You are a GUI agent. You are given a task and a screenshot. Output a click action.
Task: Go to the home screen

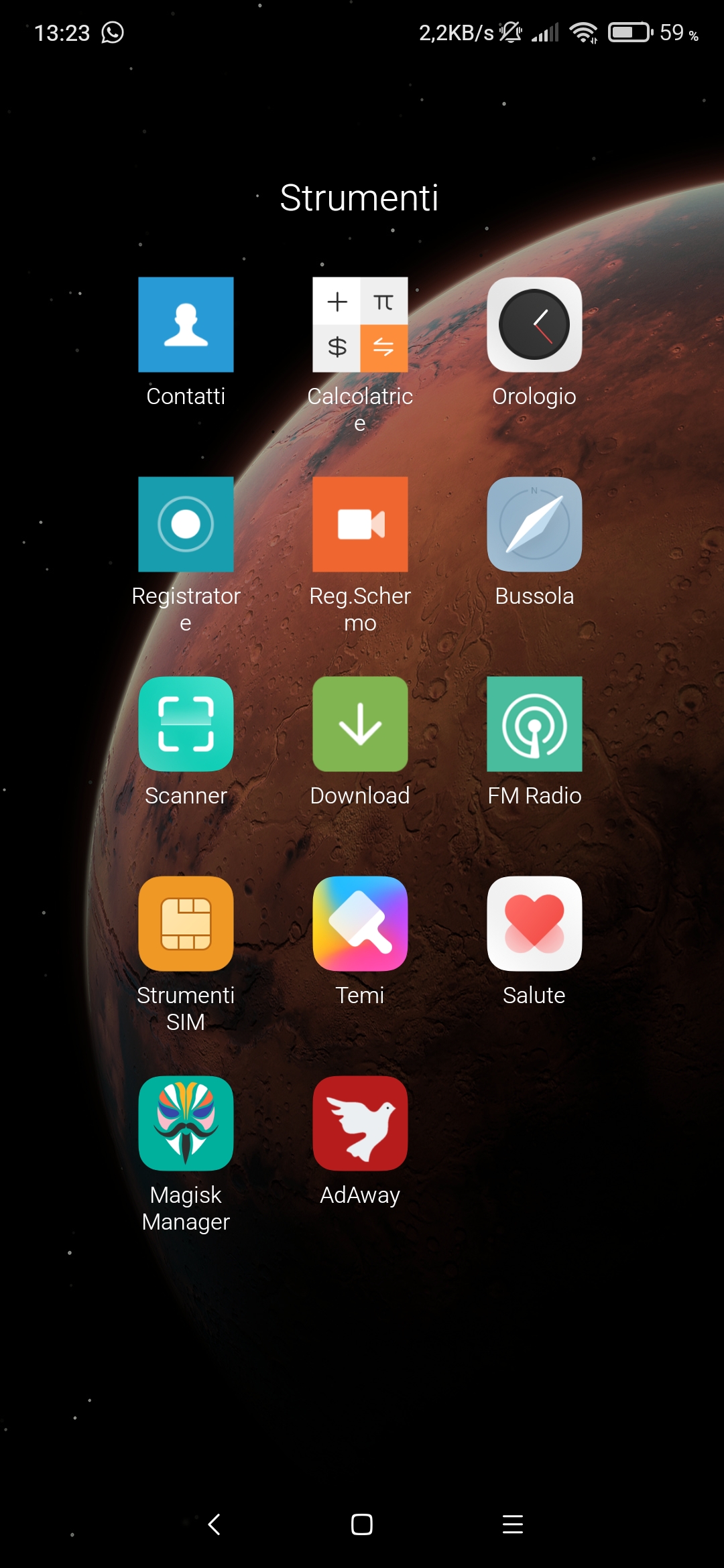pos(361,1524)
